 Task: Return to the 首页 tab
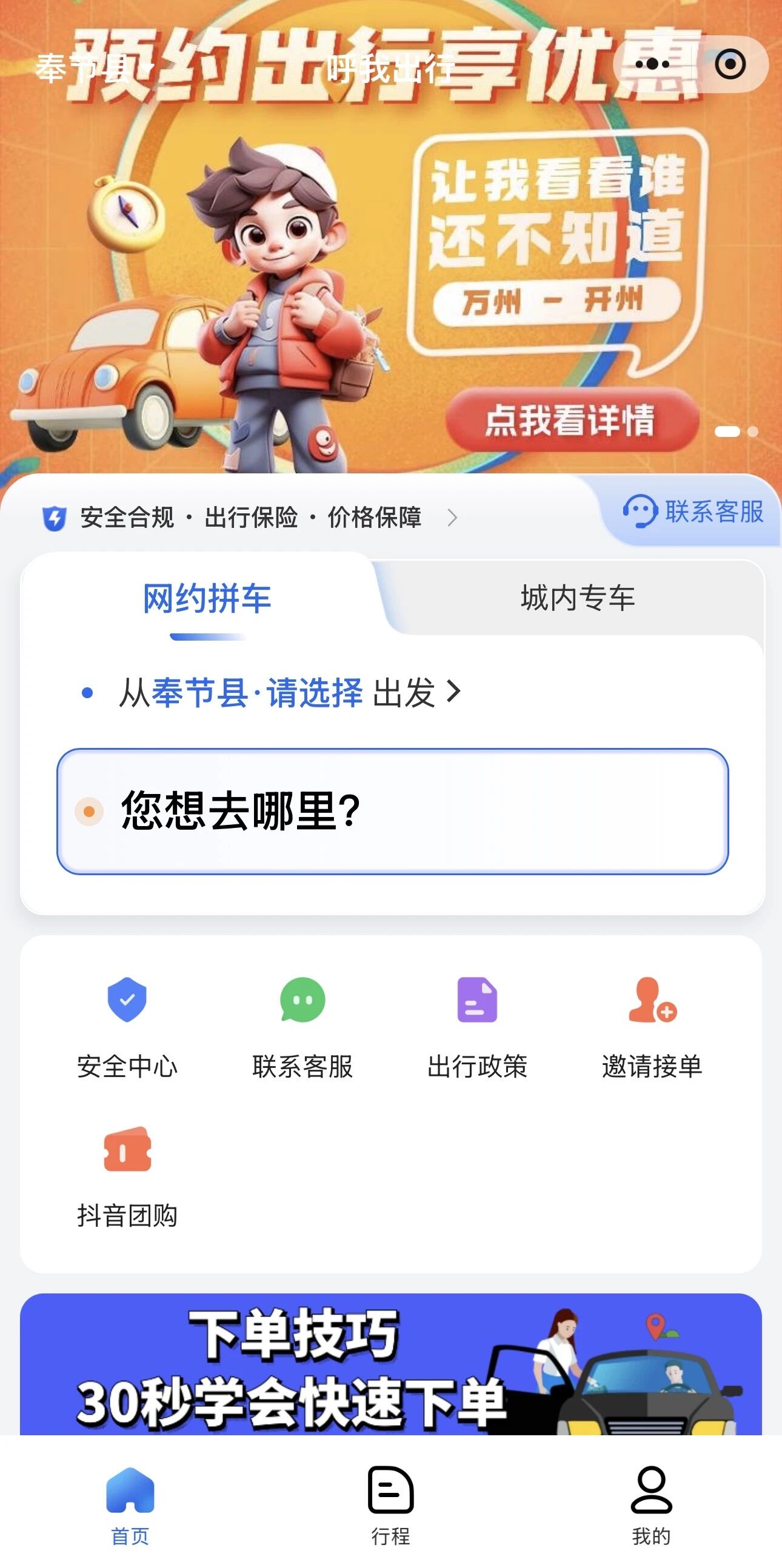130,1506
